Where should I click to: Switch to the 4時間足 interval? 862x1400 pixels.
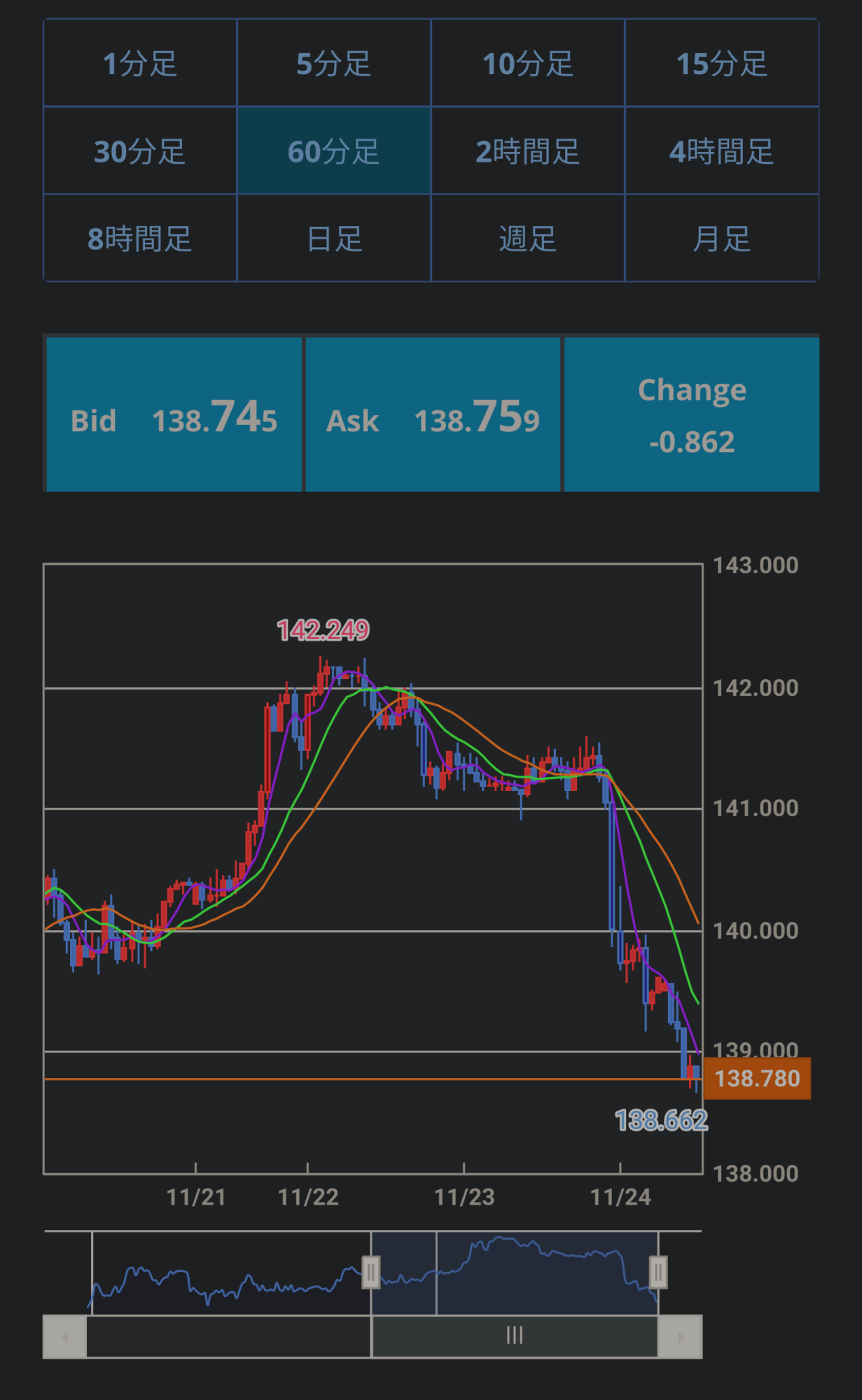722,150
